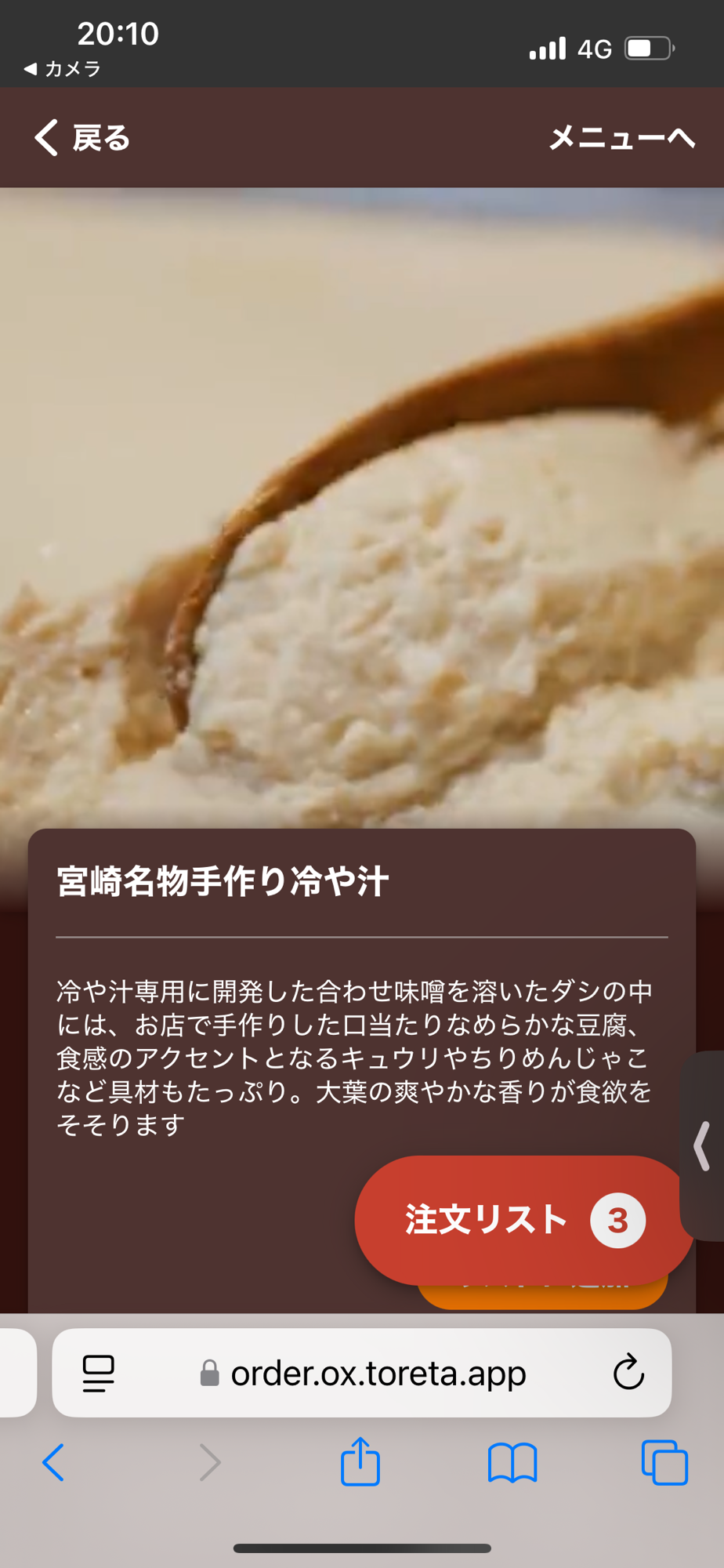Screen dimensions: 724x1568
Task: Open Safari page settings menu
Action: (x=99, y=1373)
